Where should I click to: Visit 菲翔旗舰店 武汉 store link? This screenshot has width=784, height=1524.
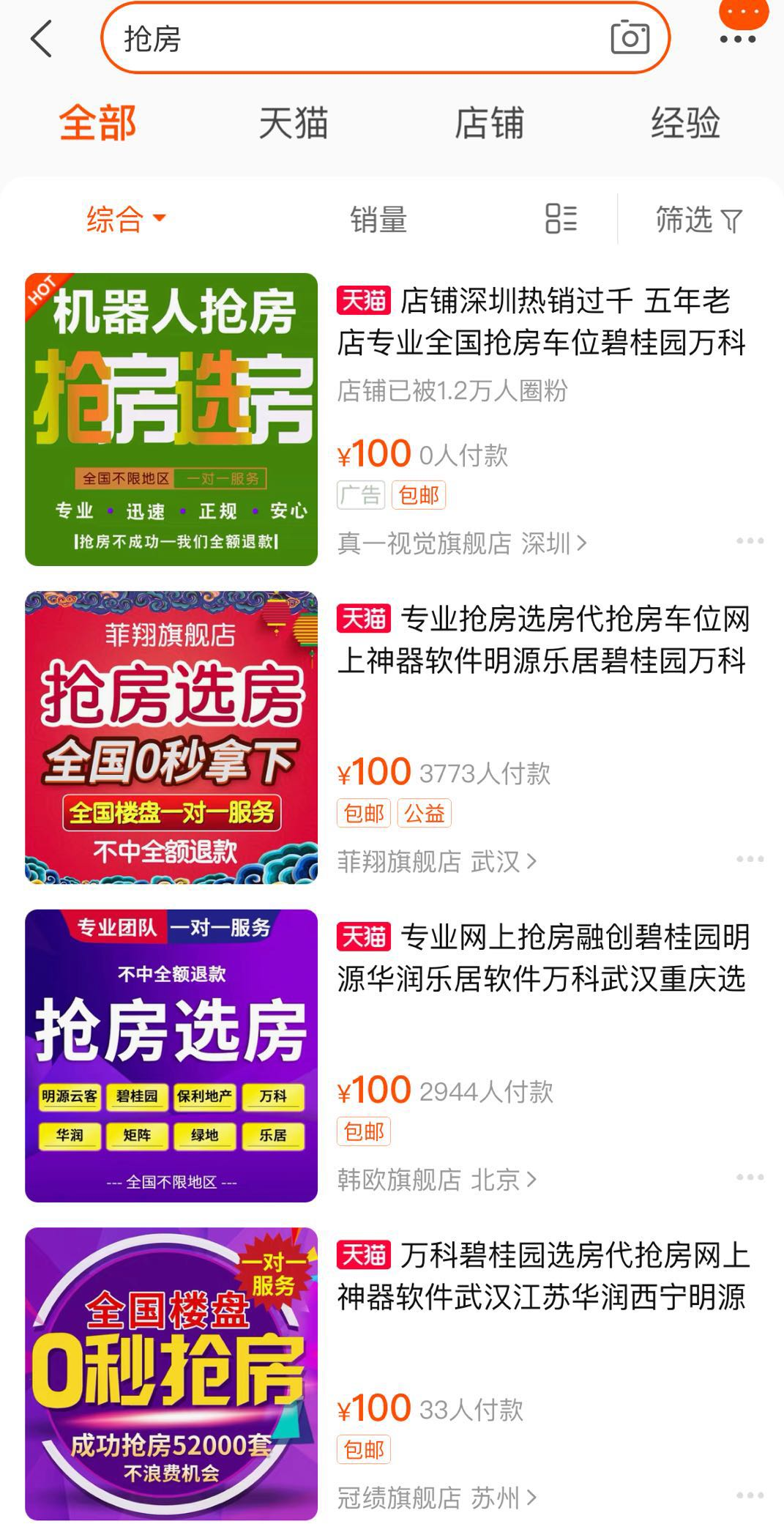click(437, 861)
